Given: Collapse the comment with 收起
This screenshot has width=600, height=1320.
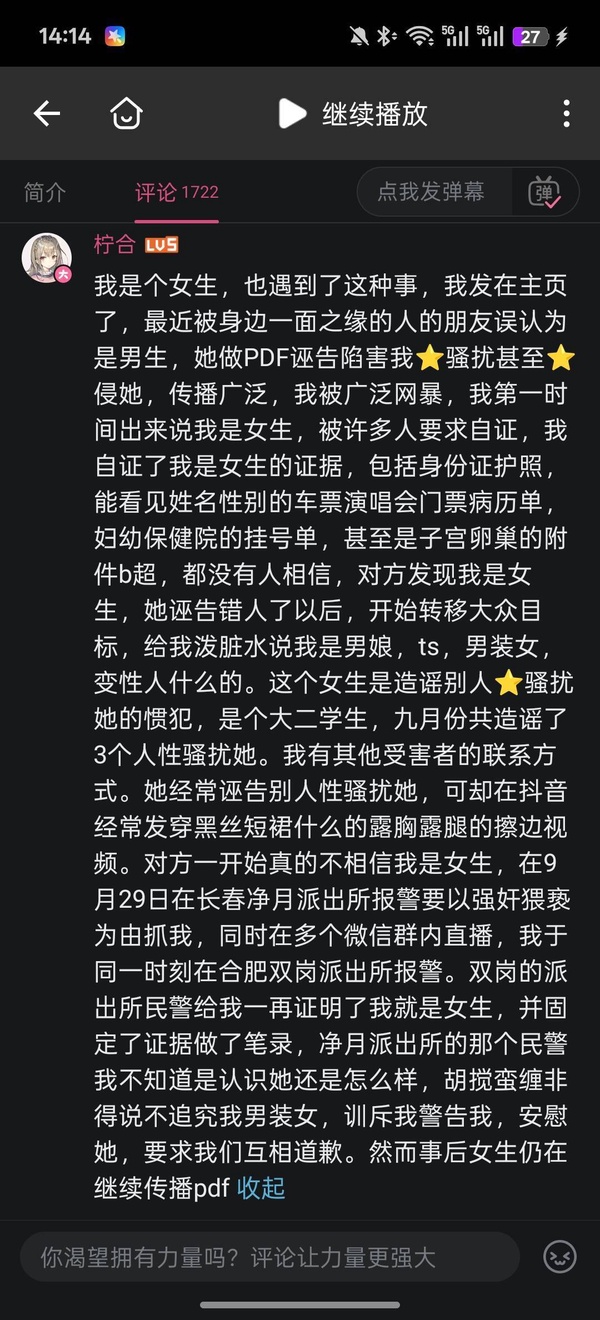Looking at the screenshot, I should (261, 1188).
